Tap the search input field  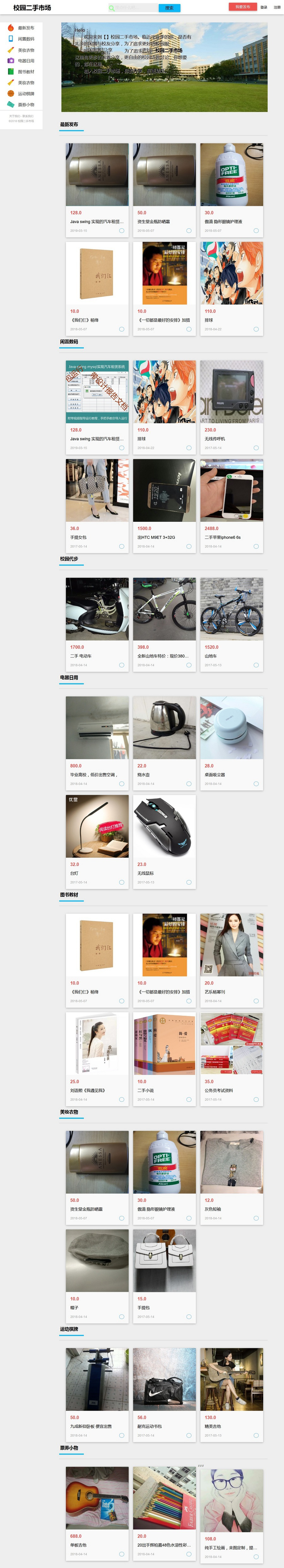click(134, 8)
